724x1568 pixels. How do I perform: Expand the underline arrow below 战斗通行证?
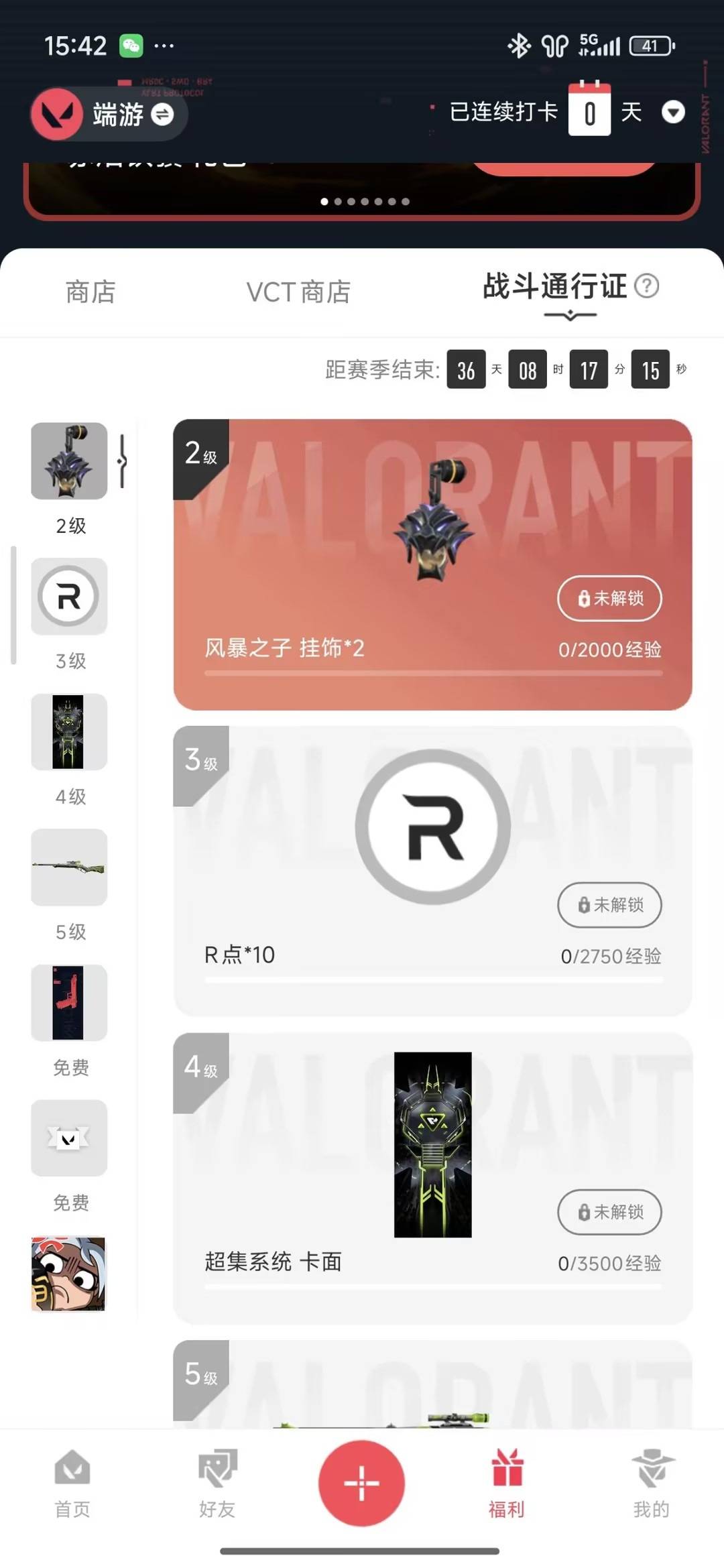point(568,315)
